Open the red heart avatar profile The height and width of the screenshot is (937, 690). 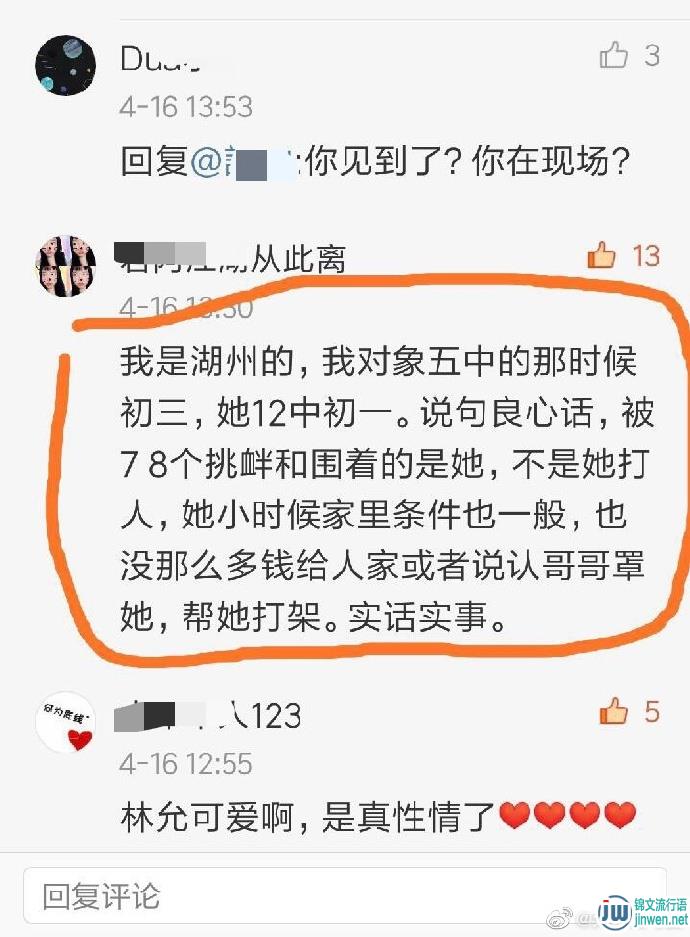[65, 722]
